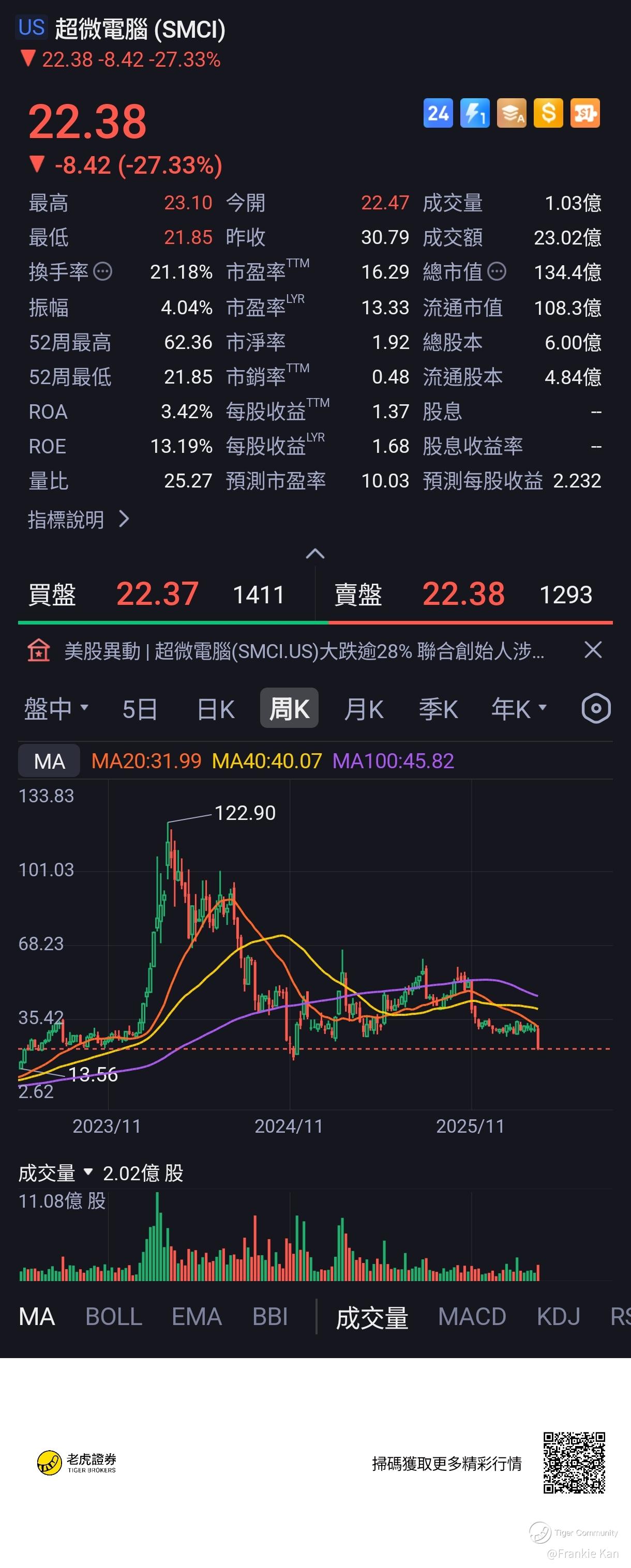Screen dimensions: 631x1568
Task: Switch main indicator to BOLL
Action: pos(114,1317)
